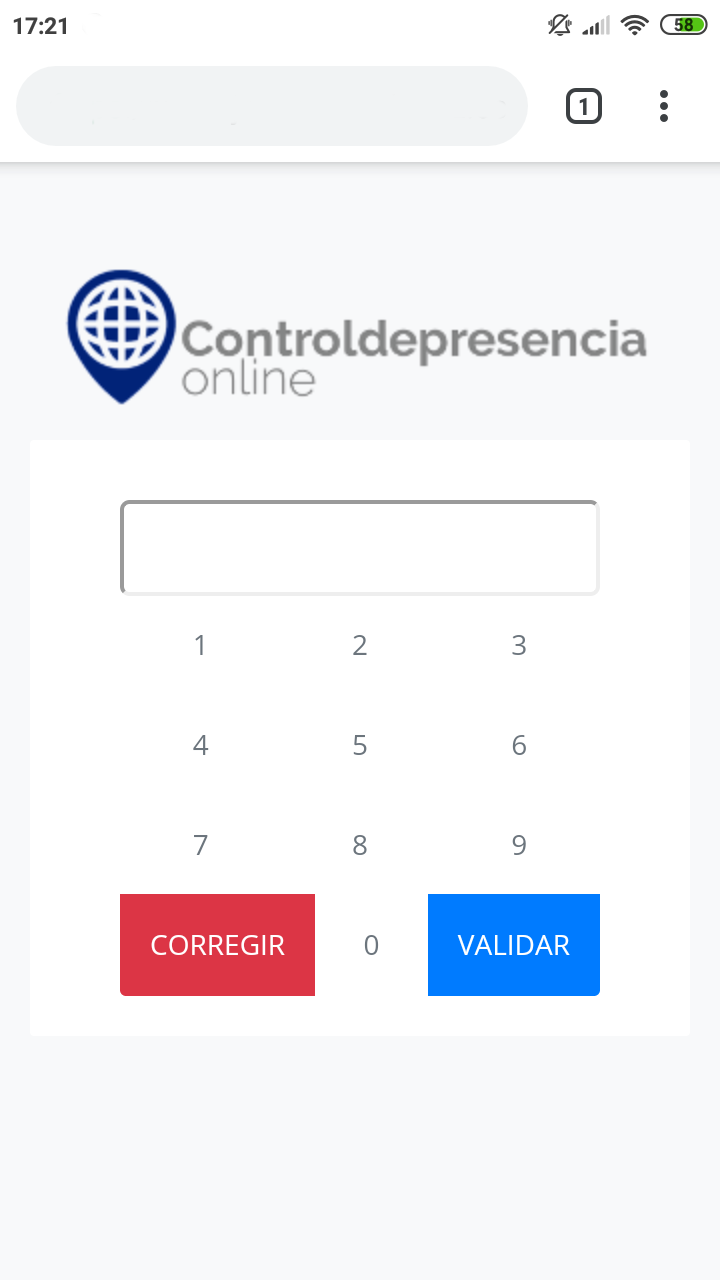Tap the browser address bar
This screenshot has height=1280, width=720.
point(271,106)
